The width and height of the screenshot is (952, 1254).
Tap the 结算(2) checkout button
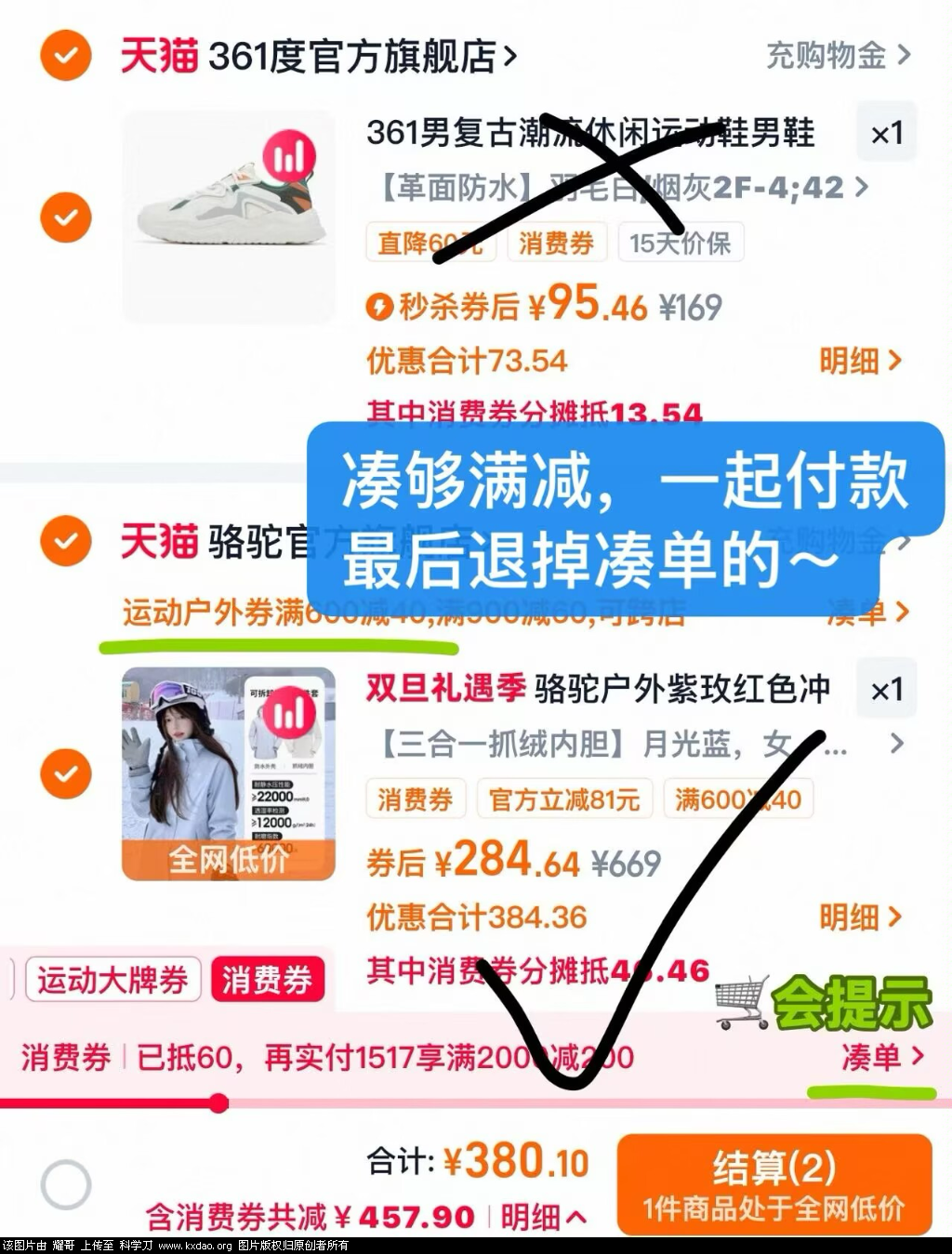(773, 1184)
